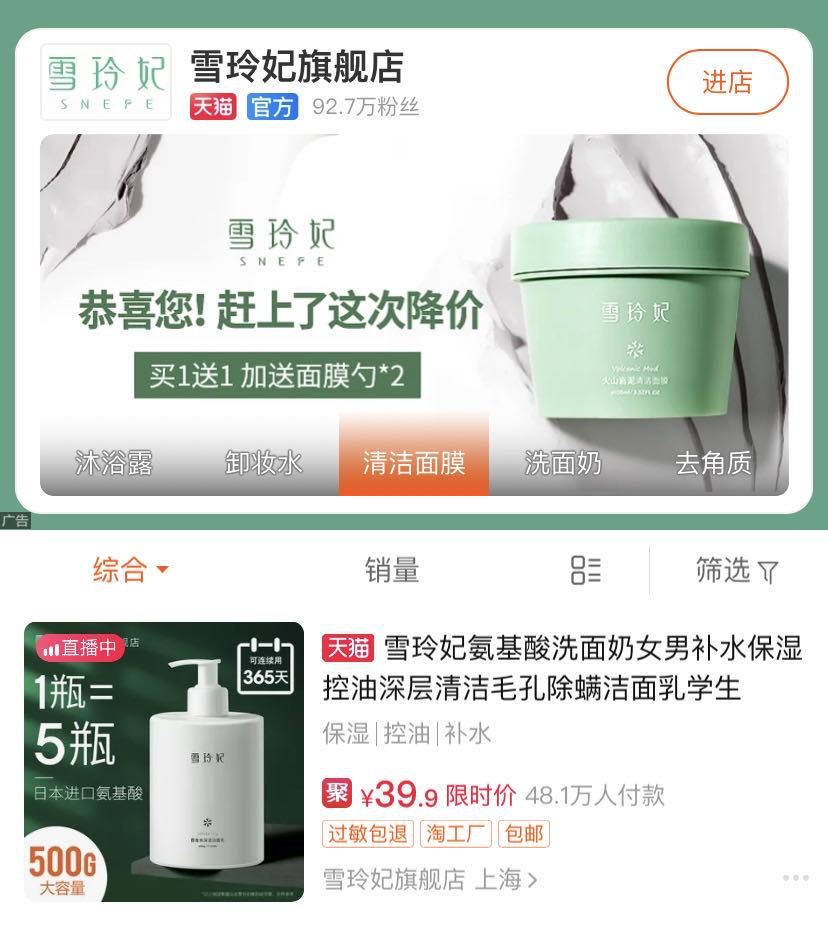Open the 筛选 filter panel
The width and height of the screenshot is (828, 926).
point(736,570)
